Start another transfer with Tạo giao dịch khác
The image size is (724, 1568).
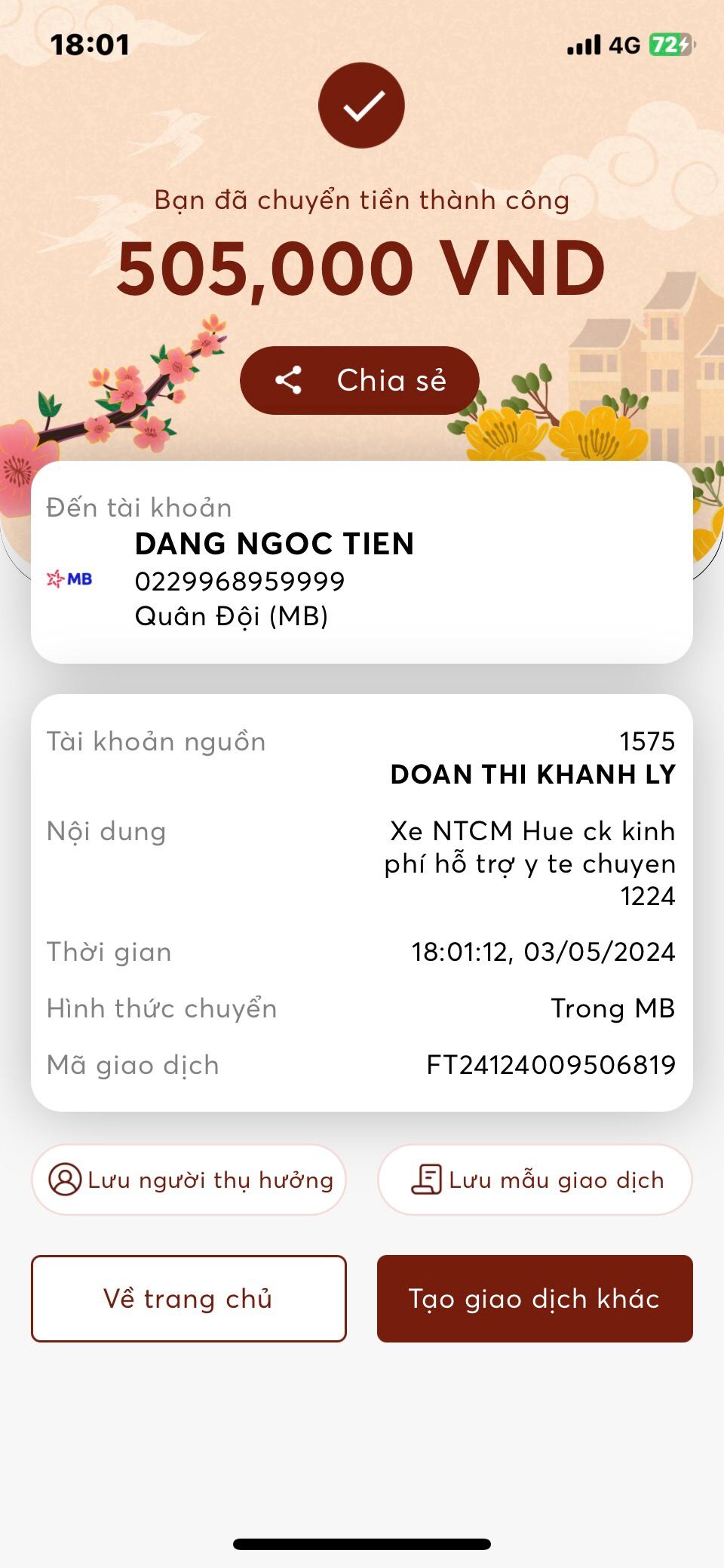point(535,1299)
